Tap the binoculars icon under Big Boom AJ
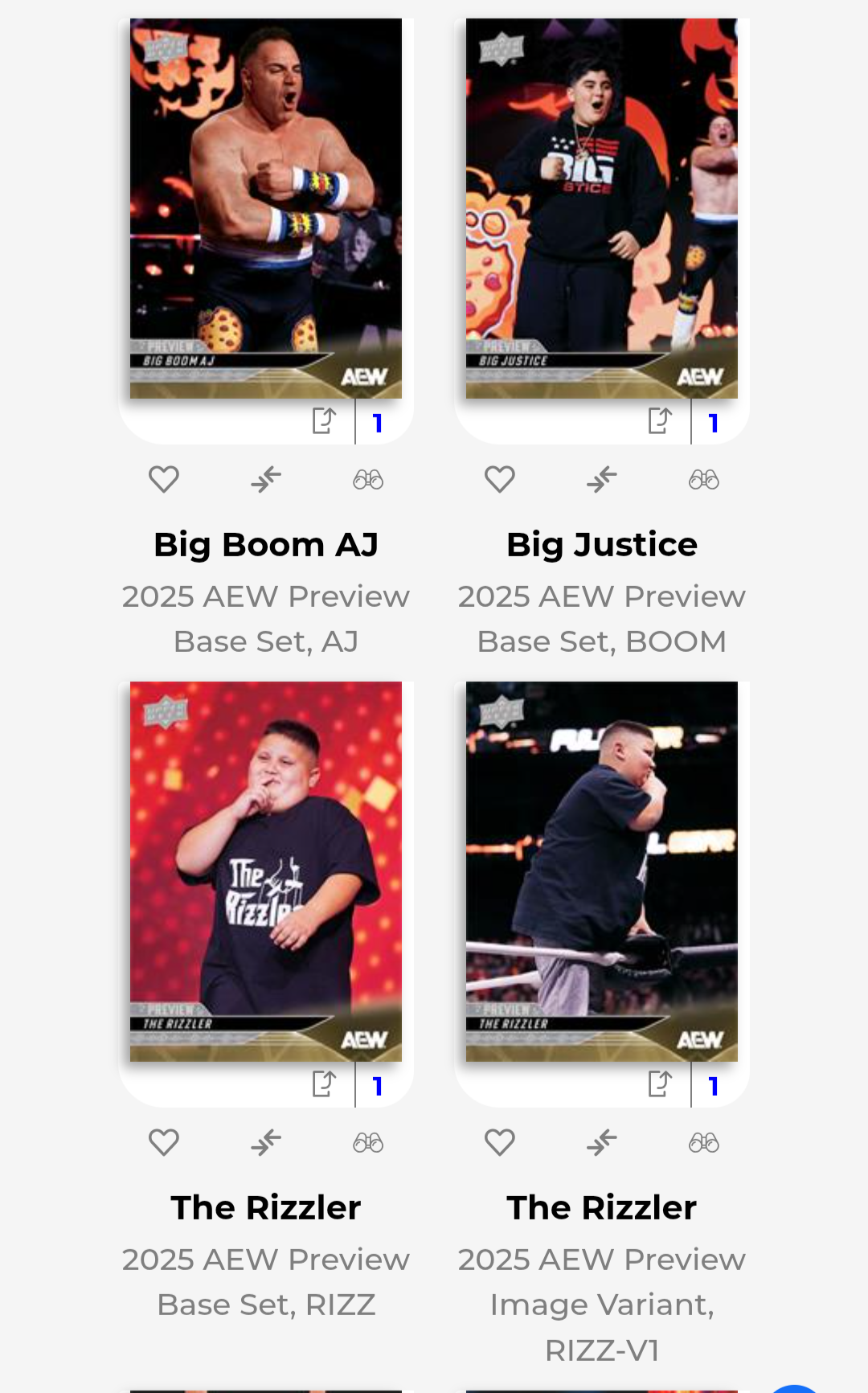This screenshot has height=1393, width=868. pyautogui.click(x=368, y=480)
